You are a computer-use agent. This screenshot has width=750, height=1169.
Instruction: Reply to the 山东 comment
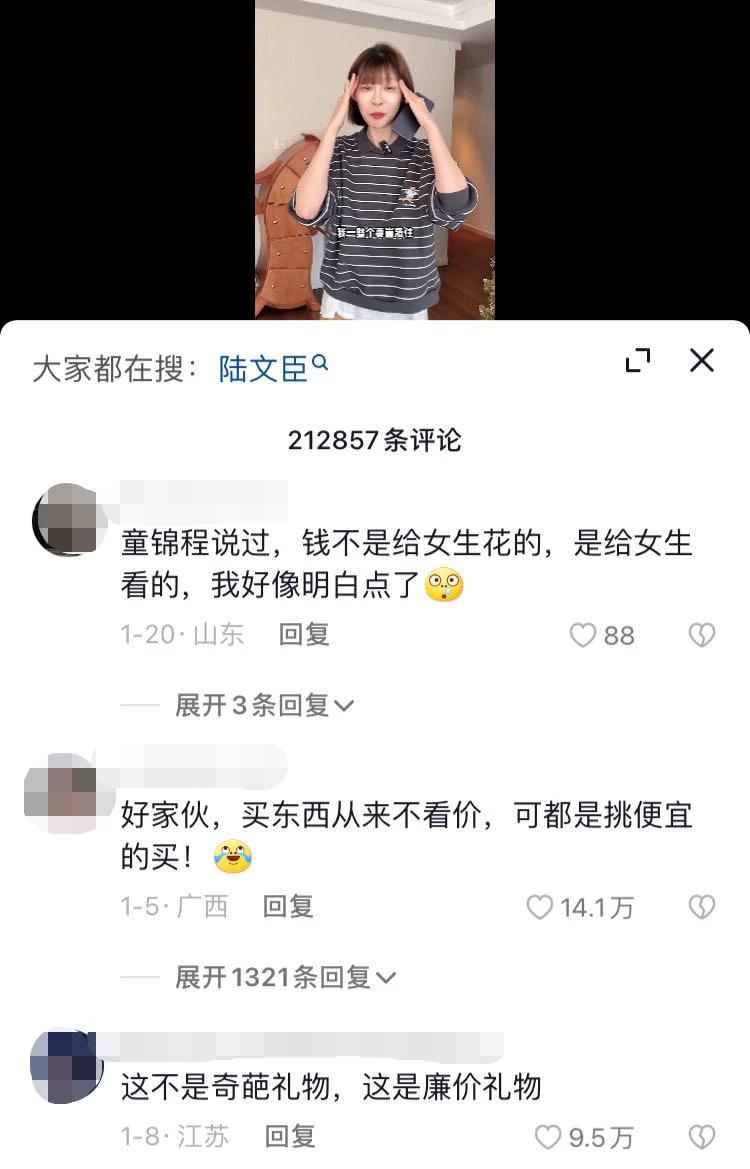304,635
